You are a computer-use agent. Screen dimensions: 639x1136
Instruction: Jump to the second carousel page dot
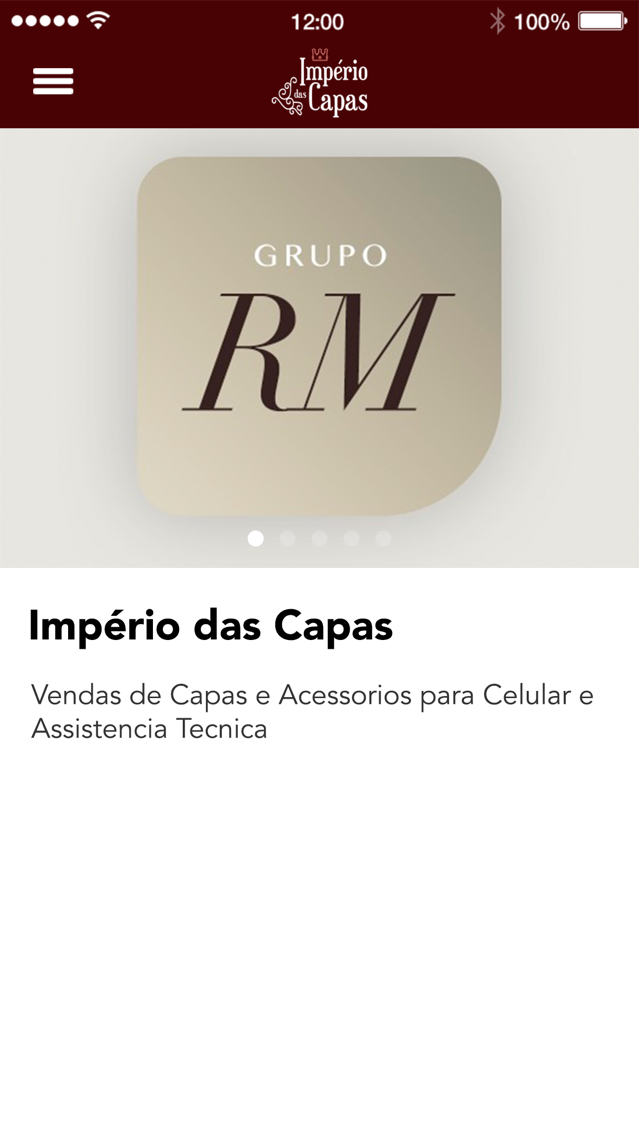(288, 538)
